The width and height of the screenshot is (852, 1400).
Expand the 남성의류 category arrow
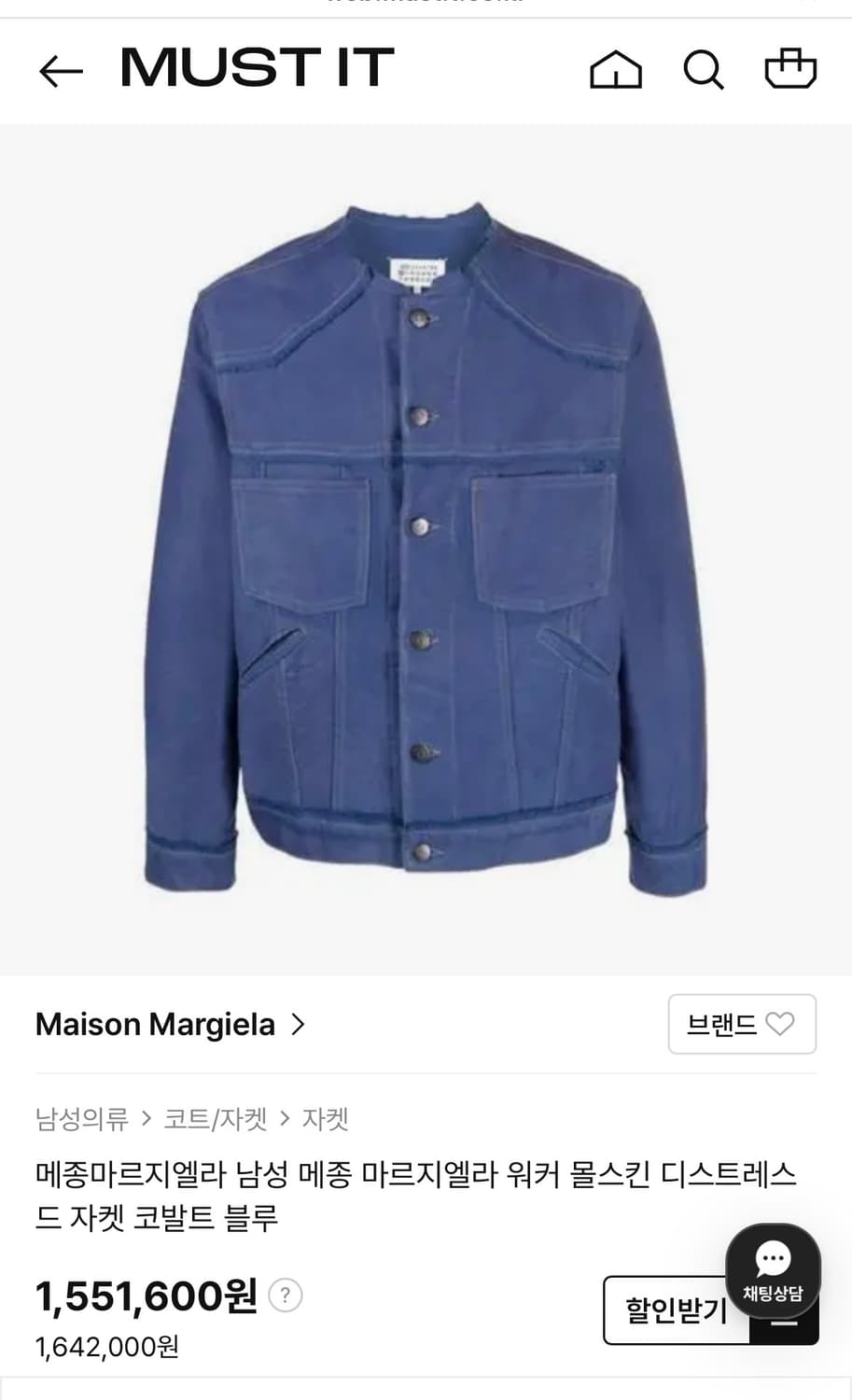[x=146, y=1119]
